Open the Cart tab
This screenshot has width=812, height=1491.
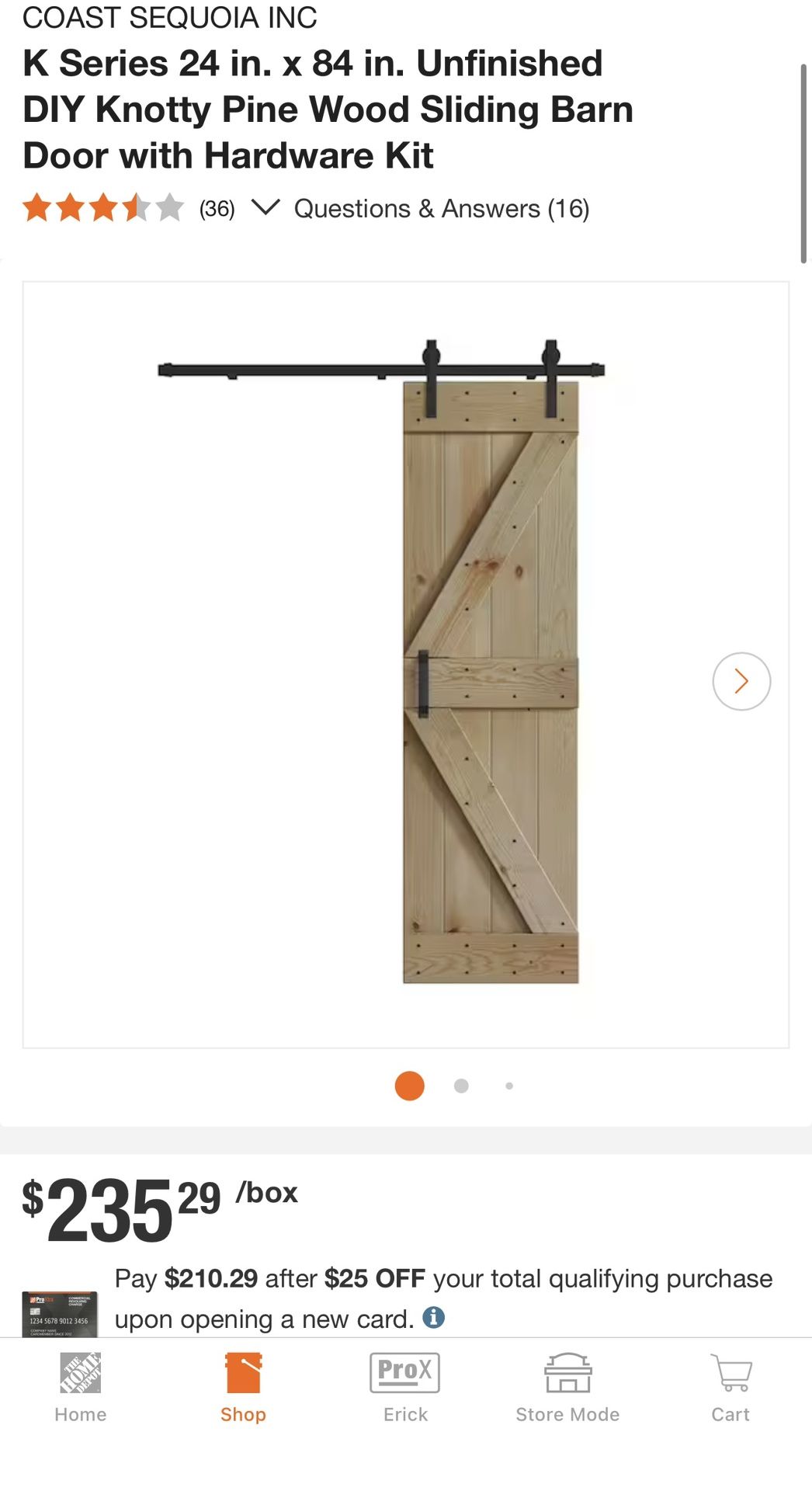[x=730, y=1388]
